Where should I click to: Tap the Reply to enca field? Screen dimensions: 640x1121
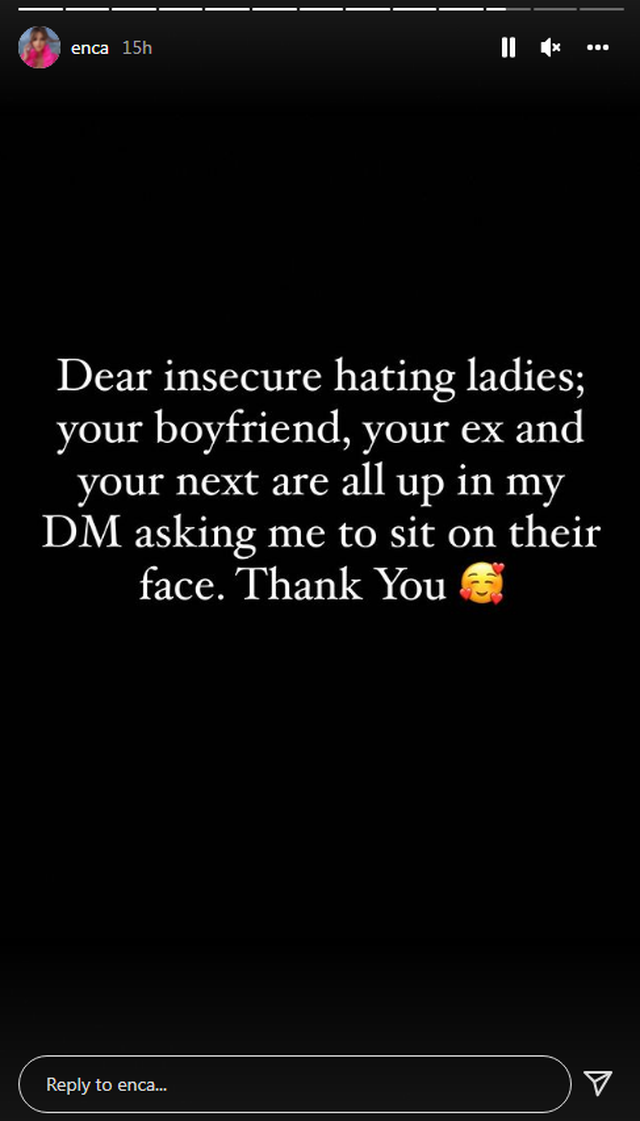click(x=295, y=1084)
